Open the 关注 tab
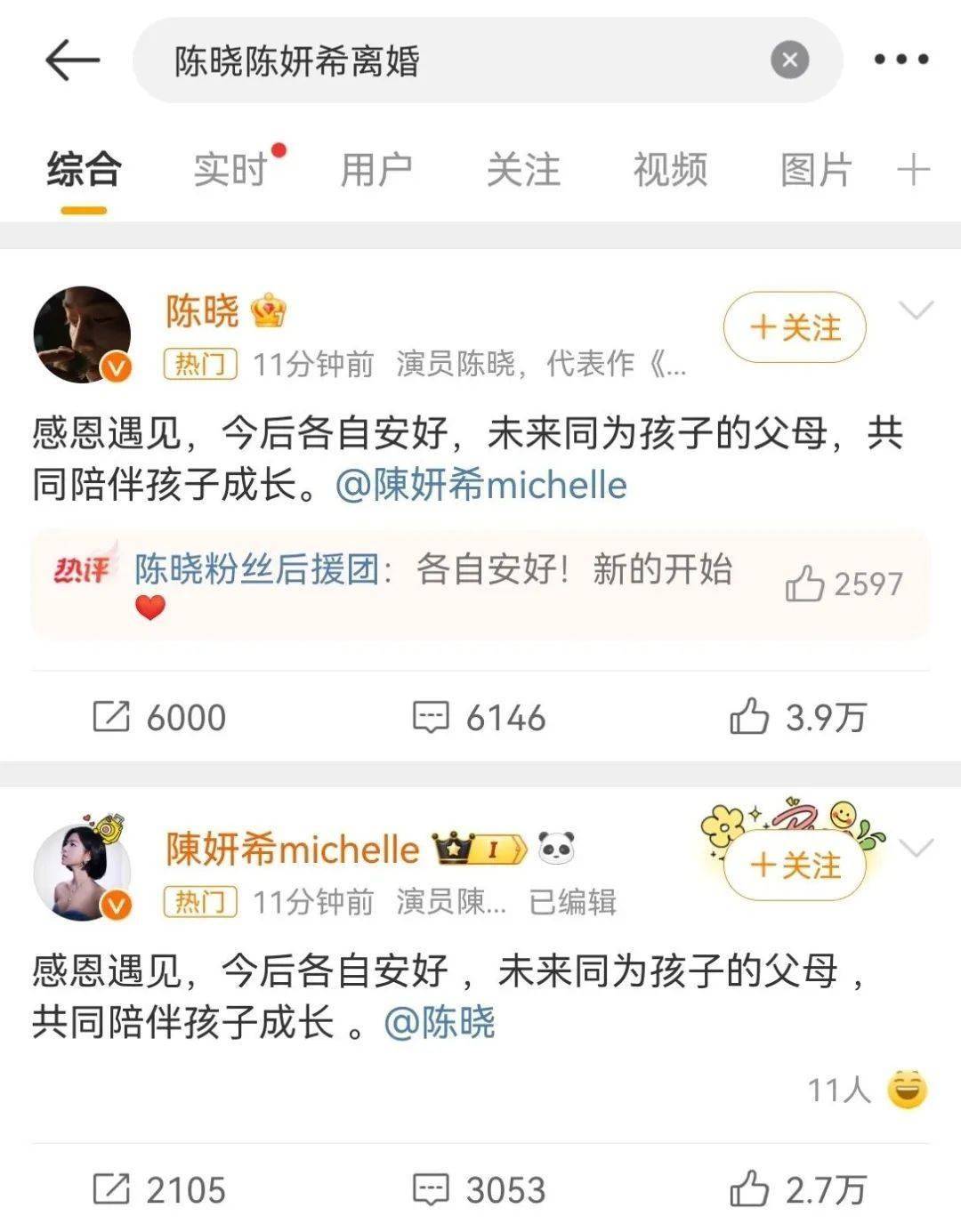961x1232 pixels. [523, 169]
